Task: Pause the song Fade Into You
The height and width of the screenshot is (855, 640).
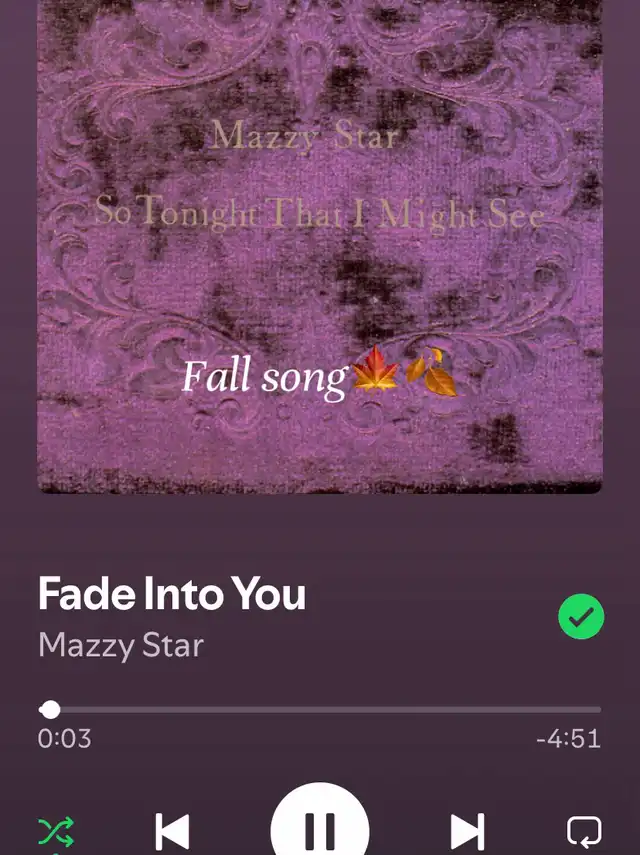Action: point(320,828)
